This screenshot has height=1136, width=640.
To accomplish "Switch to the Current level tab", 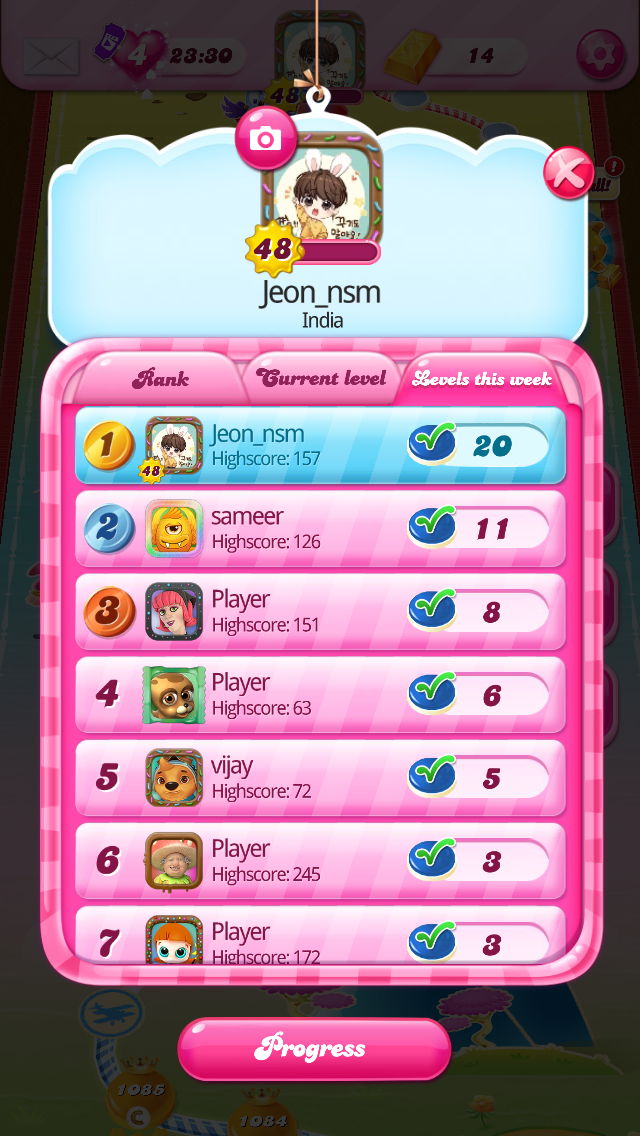I will pyautogui.click(x=322, y=378).
